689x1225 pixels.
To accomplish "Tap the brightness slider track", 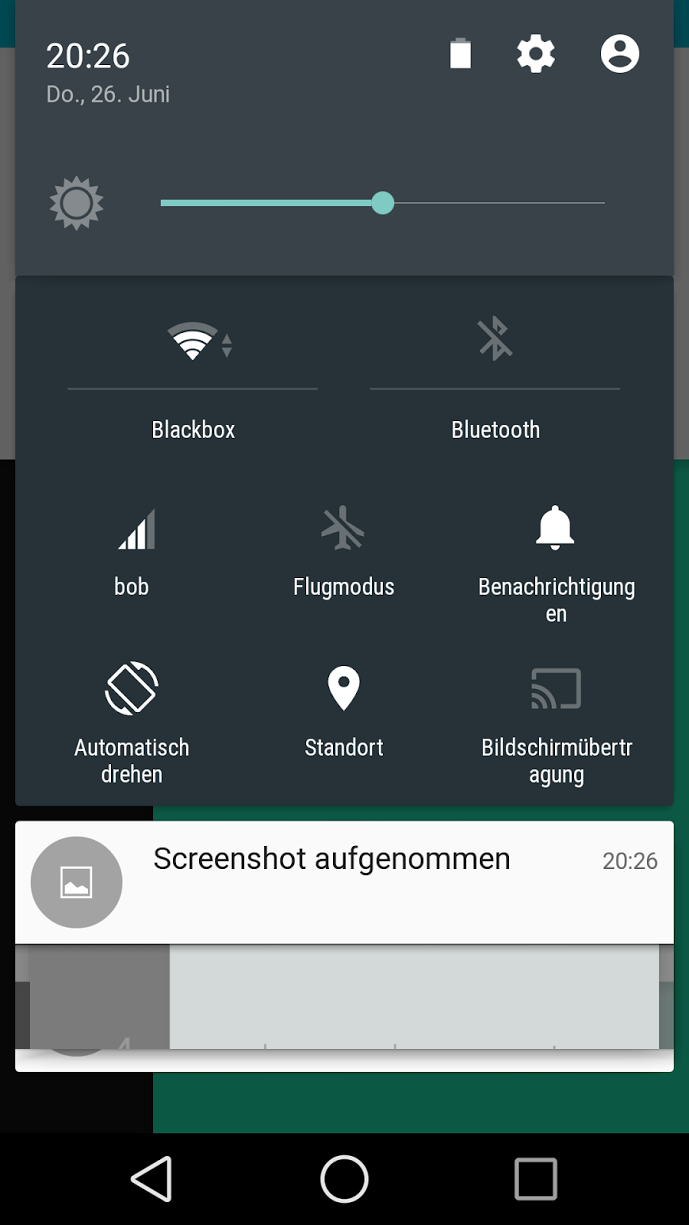I will click(x=382, y=203).
